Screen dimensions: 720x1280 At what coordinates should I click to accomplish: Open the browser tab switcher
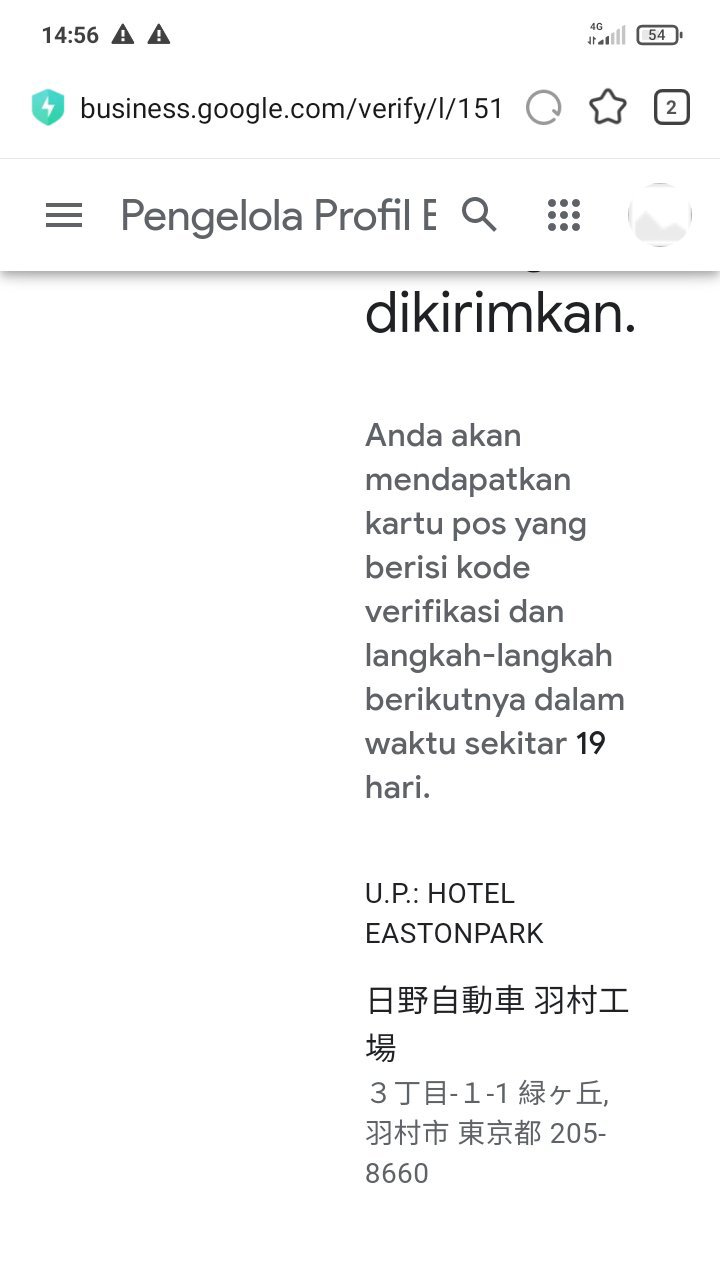click(672, 107)
